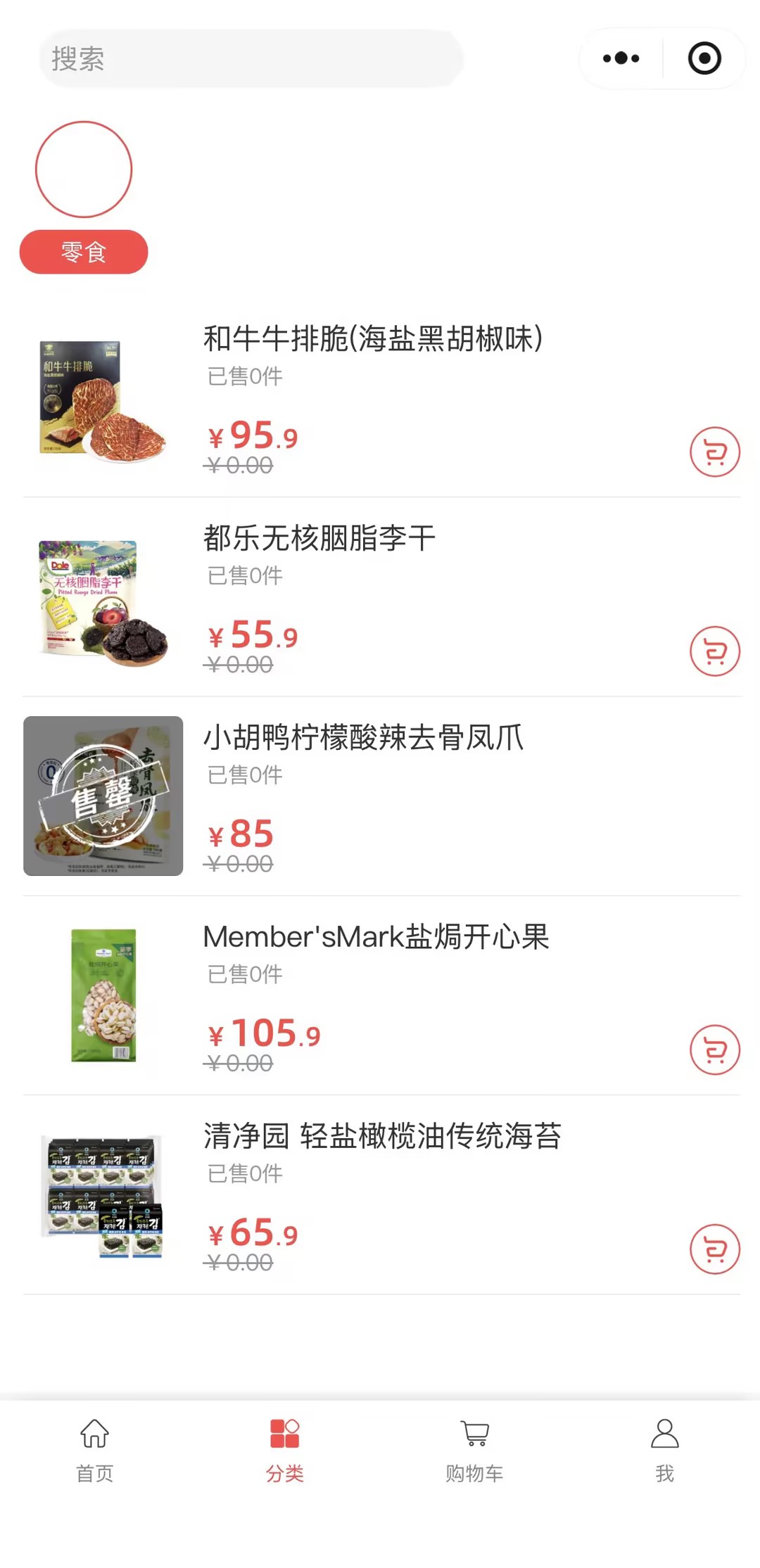Add Member'sMark盐焗开心果 to the cart
This screenshot has width=760, height=1568.
(x=714, y=1050)
